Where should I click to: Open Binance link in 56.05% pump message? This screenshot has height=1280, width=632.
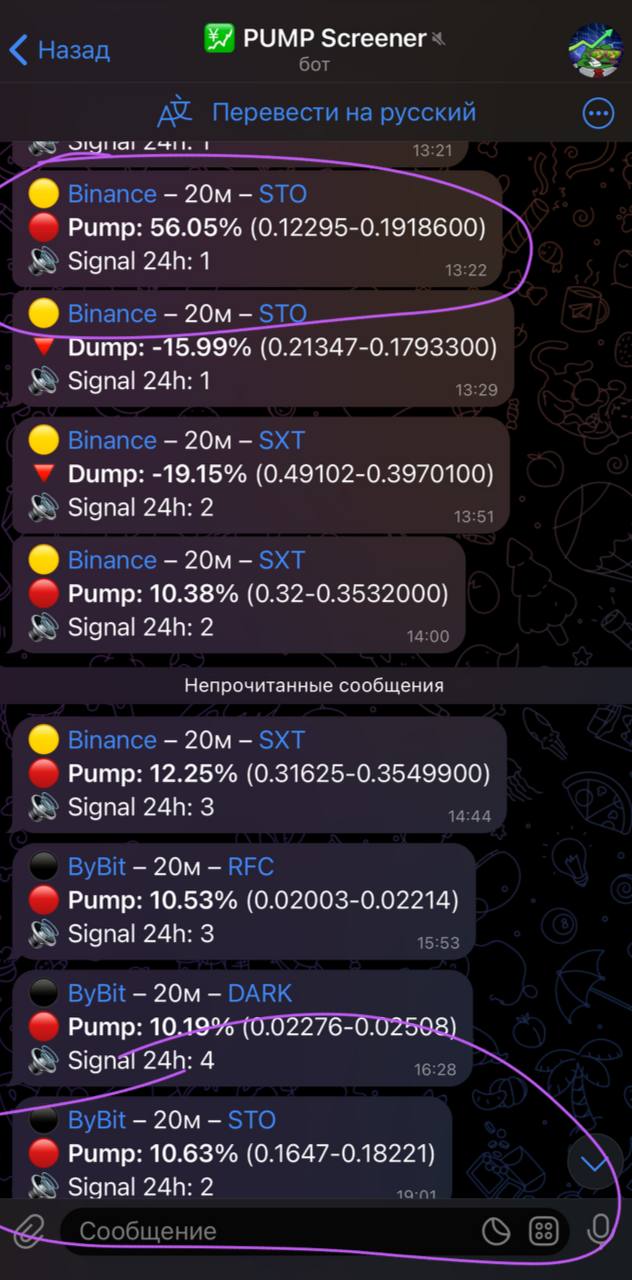click(x=112, y=194)
